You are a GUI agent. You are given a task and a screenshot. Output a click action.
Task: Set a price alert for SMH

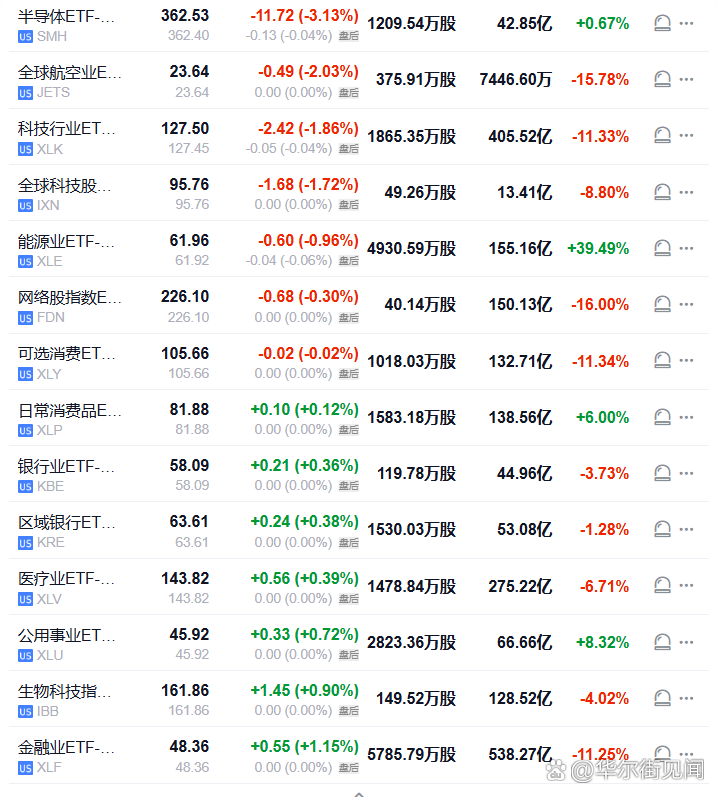(x=662, y=23)
